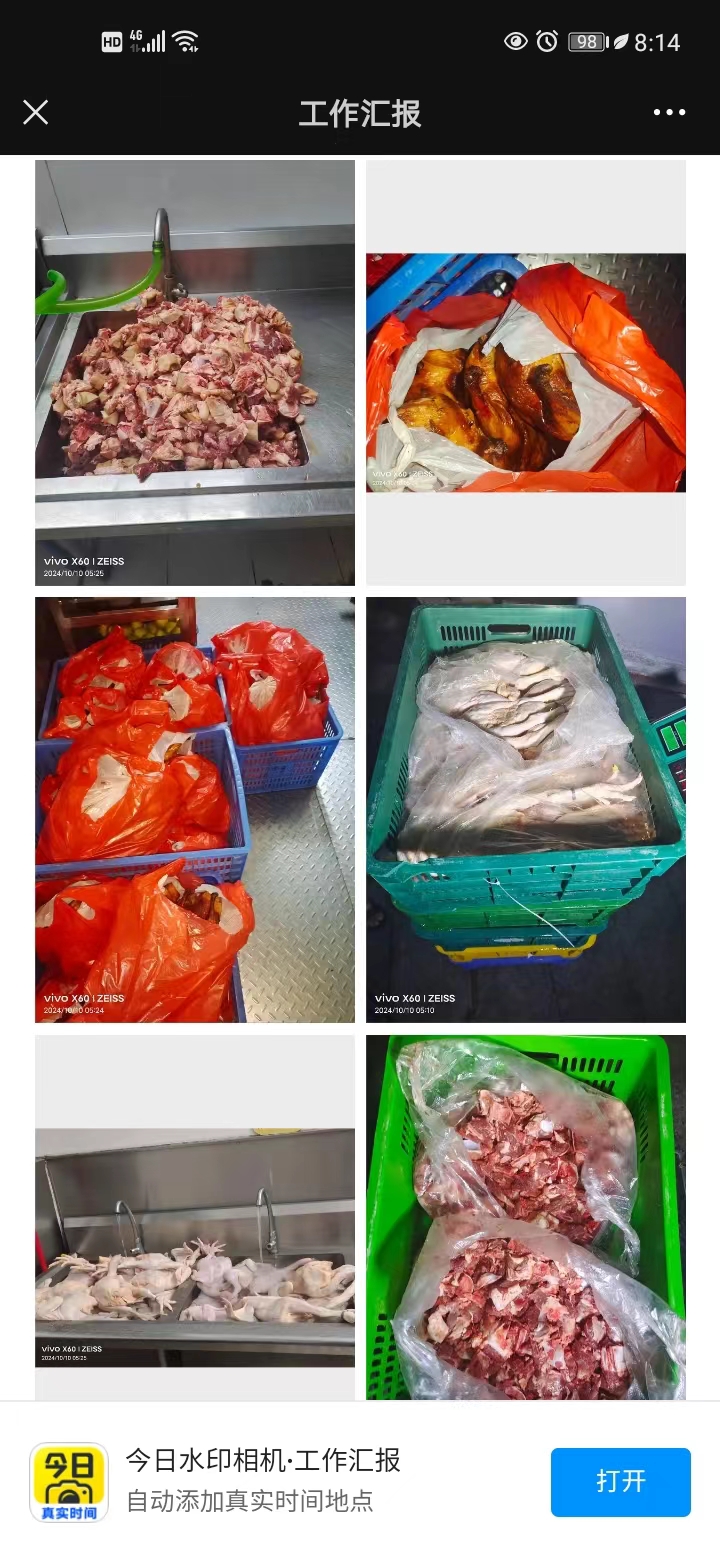View the roasted chicken in orange bag photo
This screenshot has width=720, height=1560.
526,372
